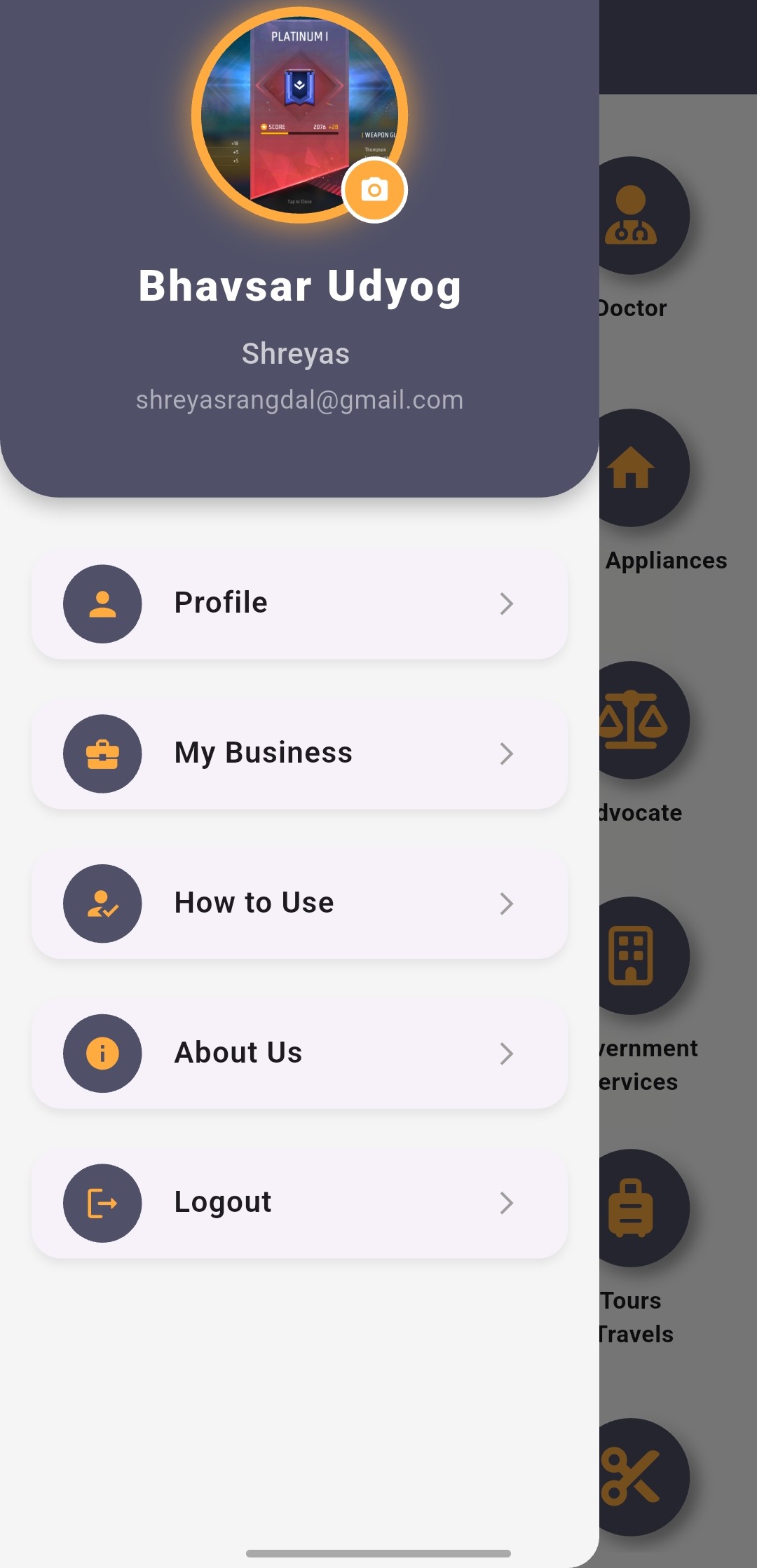Open the About Us page
Screen dimensions: 757x1568
[299, 1053]
